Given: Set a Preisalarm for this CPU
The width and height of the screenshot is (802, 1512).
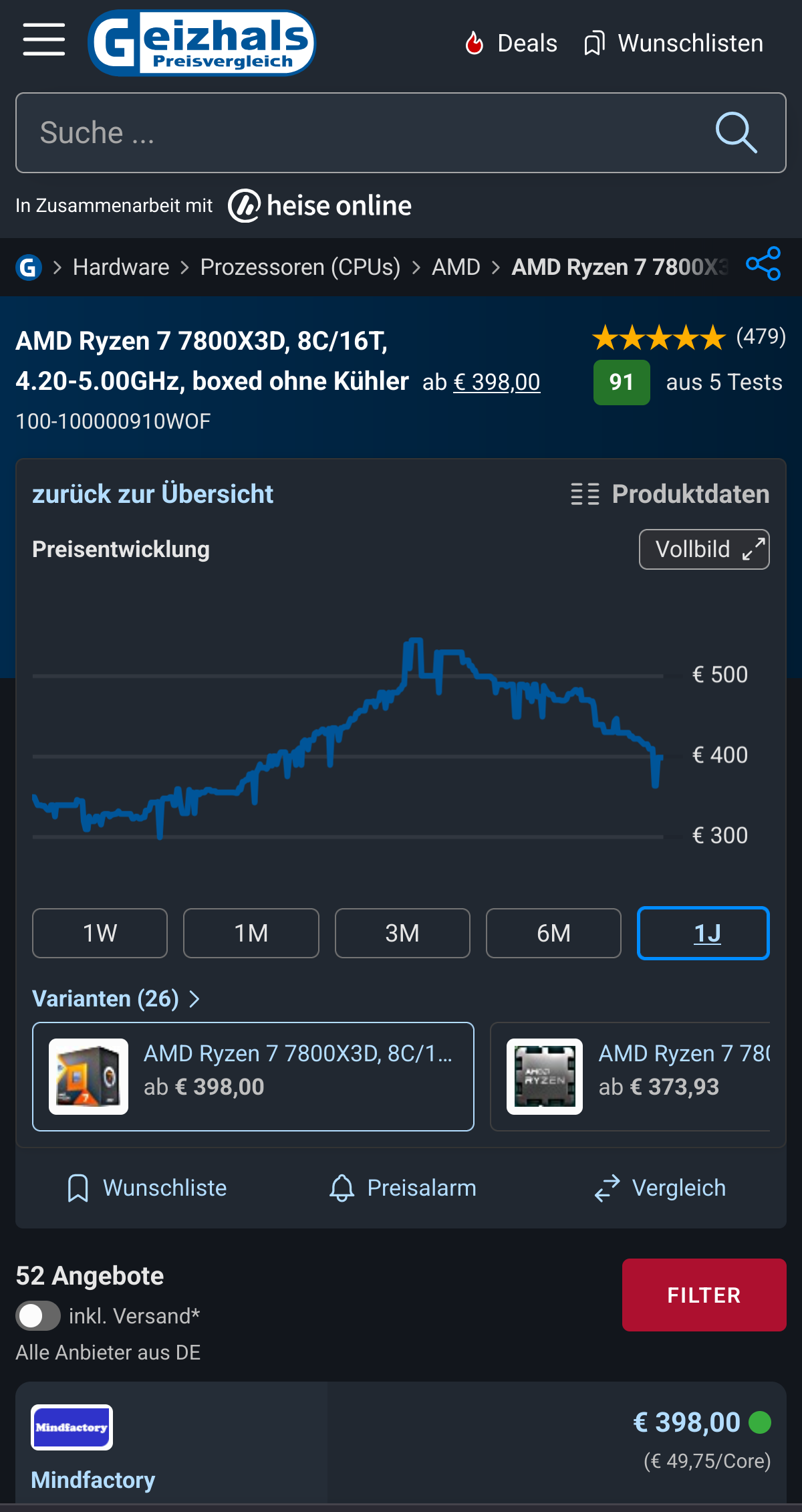Looking at the screenshot, I should click(x=403, y=1188).
